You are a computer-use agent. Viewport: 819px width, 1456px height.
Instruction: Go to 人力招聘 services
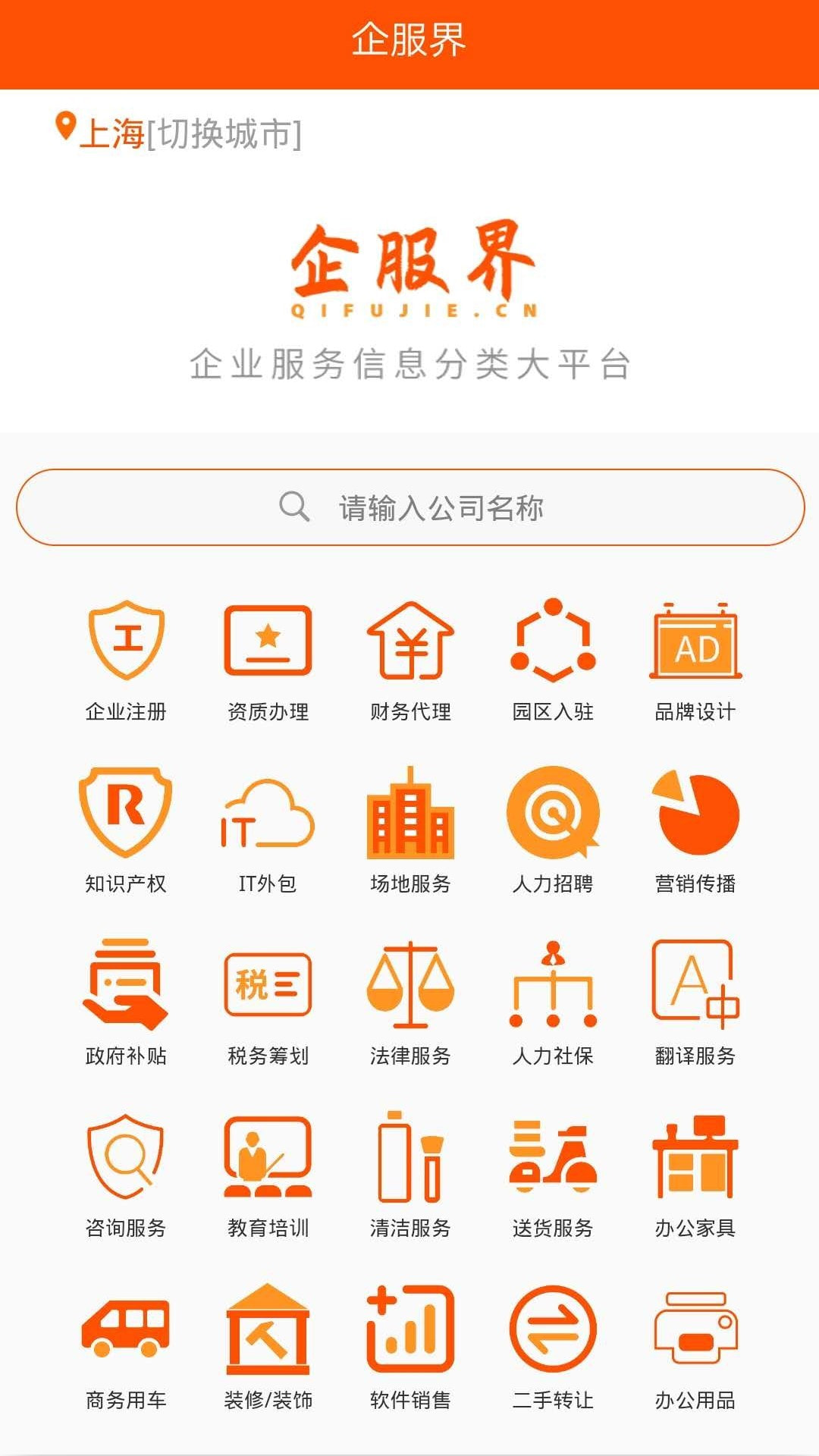[553, 832]
